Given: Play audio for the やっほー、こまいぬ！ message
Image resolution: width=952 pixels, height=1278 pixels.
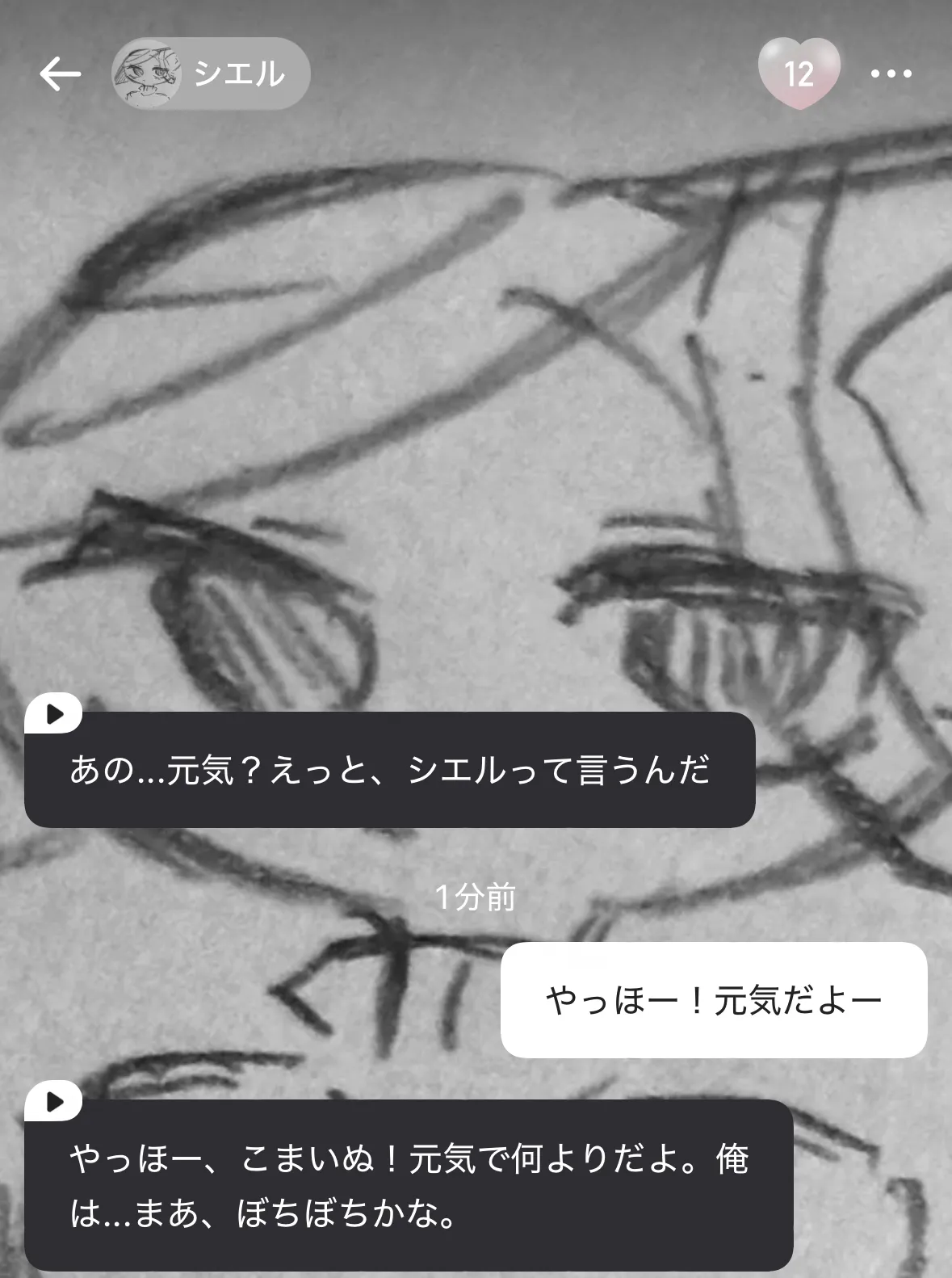Looking at the screenshot, I should pyautogui.click(x=54, y=1102).
